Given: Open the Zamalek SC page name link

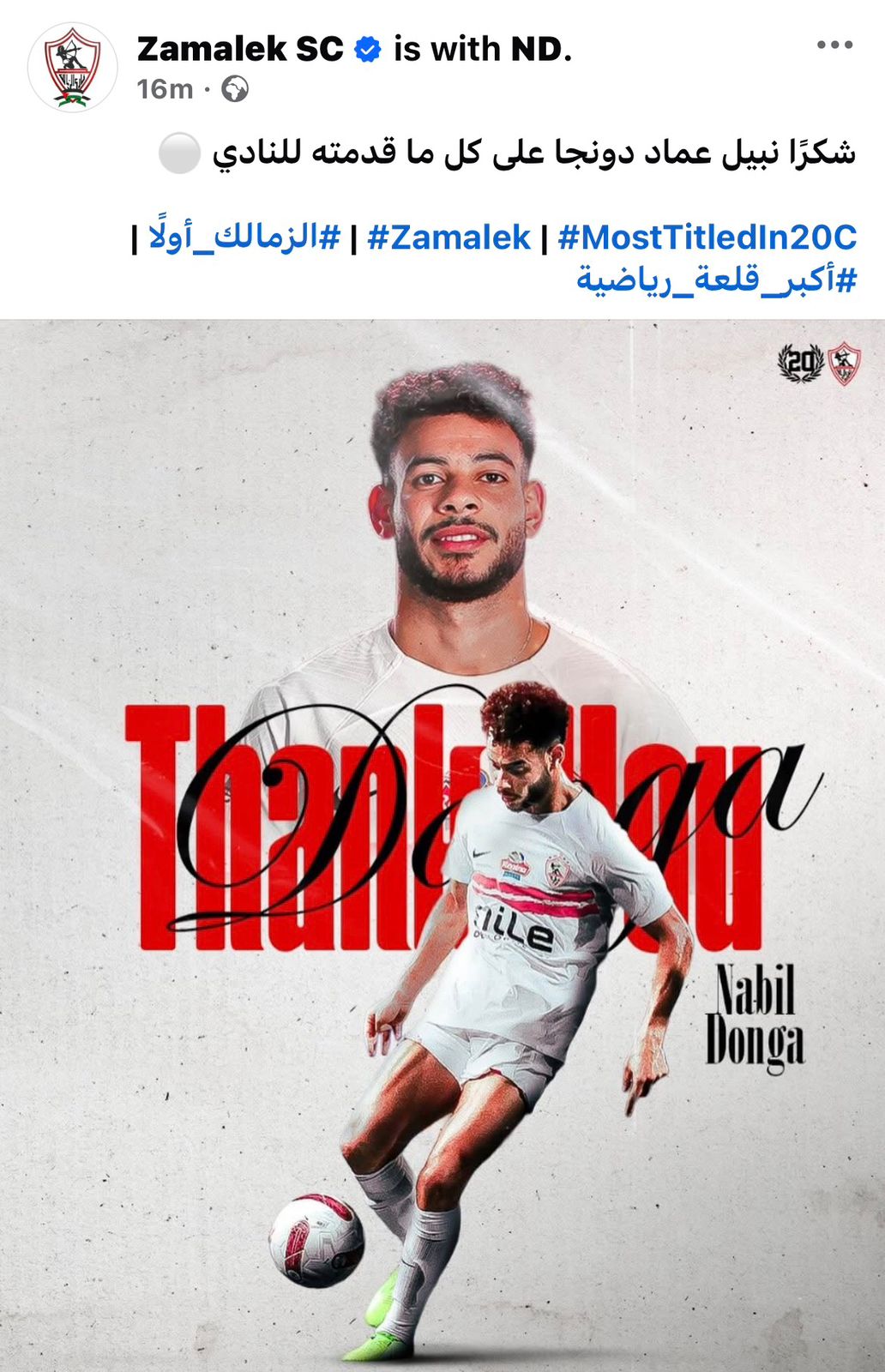Looking at the screenshot, I should pos(239,49).
